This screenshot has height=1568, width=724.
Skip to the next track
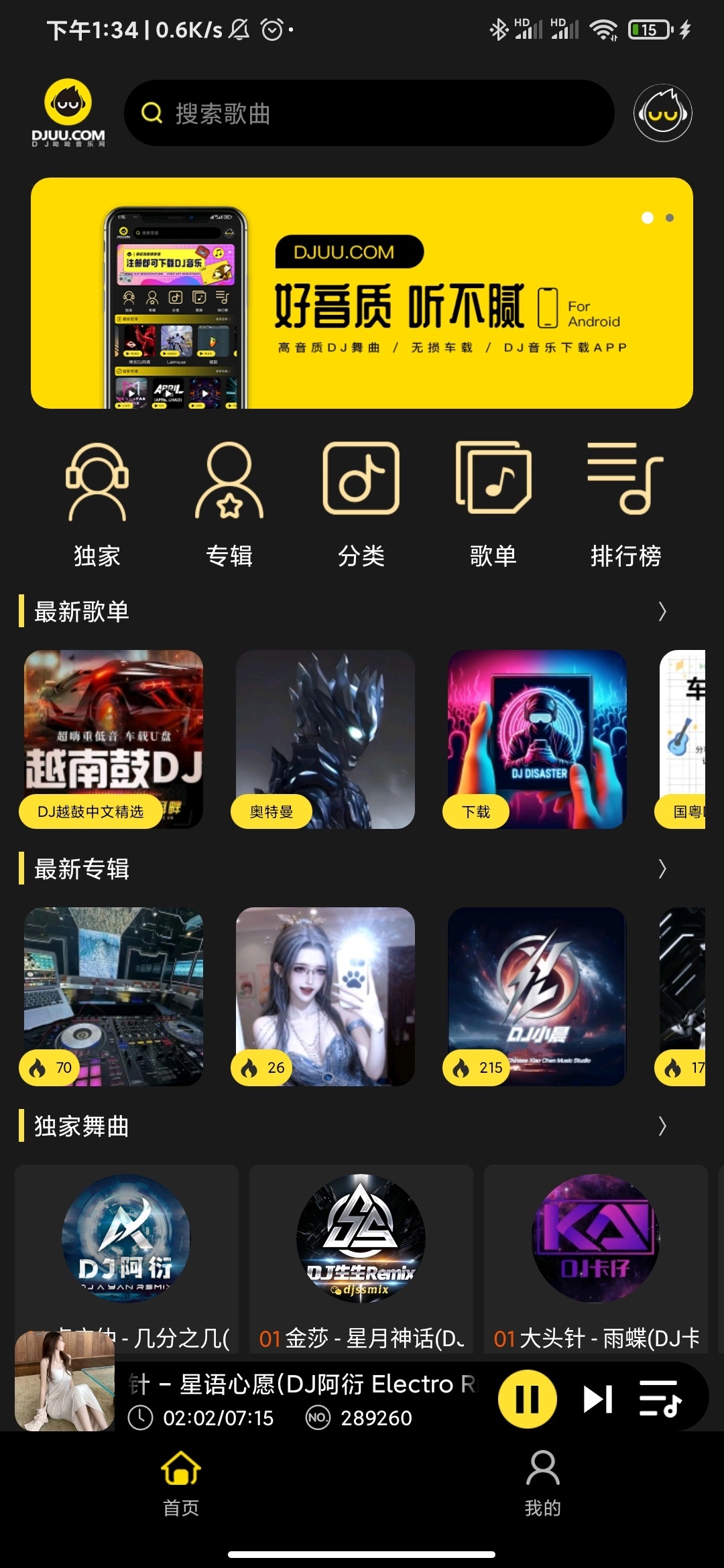tap(597, 1399)
